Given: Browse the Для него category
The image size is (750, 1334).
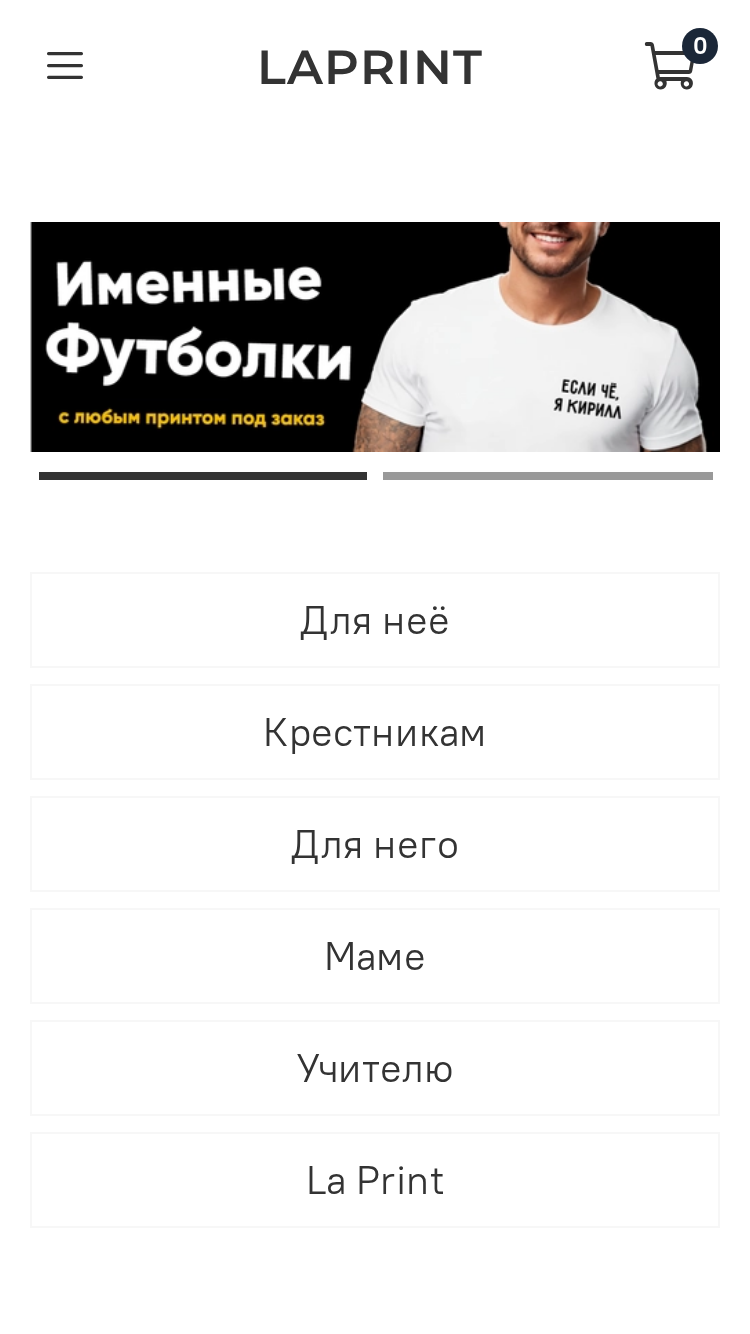Looking at the screenshot, I should click(375, 844).
